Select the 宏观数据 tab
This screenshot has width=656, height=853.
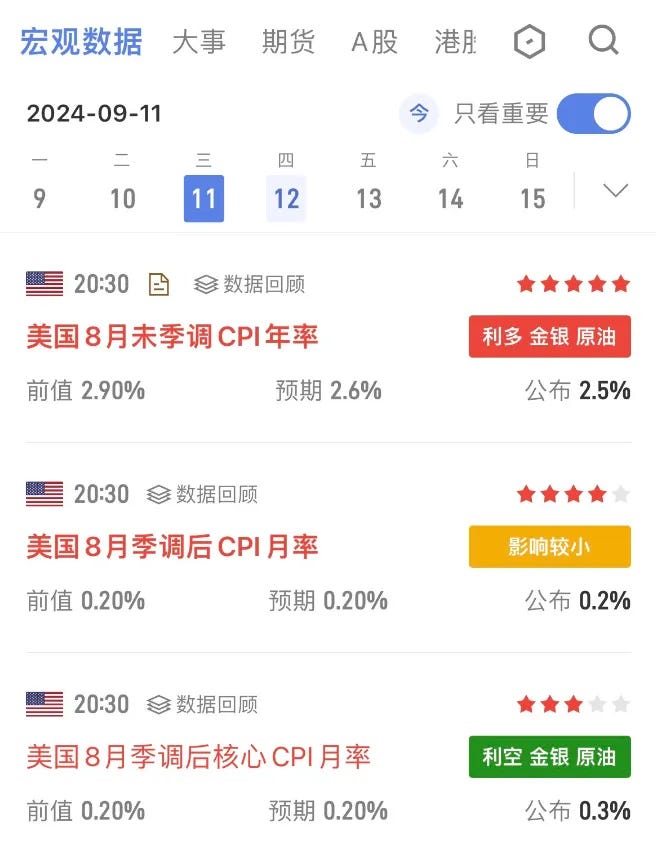tap(81, 42)
